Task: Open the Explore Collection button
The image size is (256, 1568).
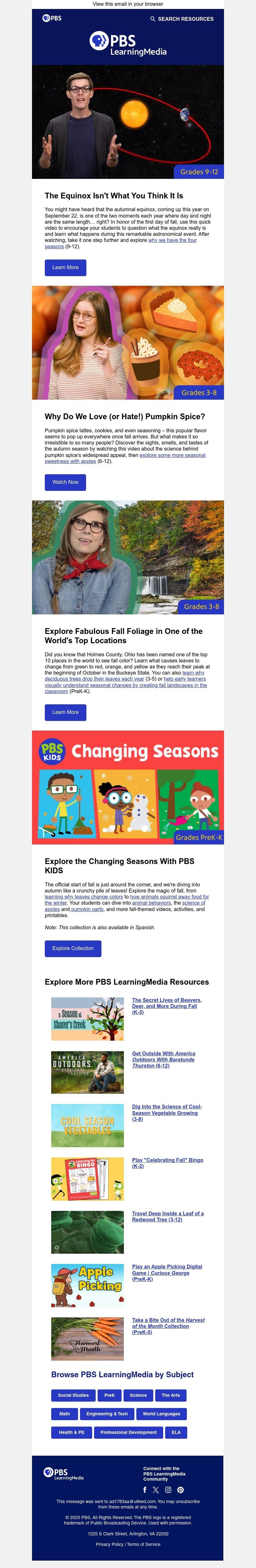Action: (73, 948)
